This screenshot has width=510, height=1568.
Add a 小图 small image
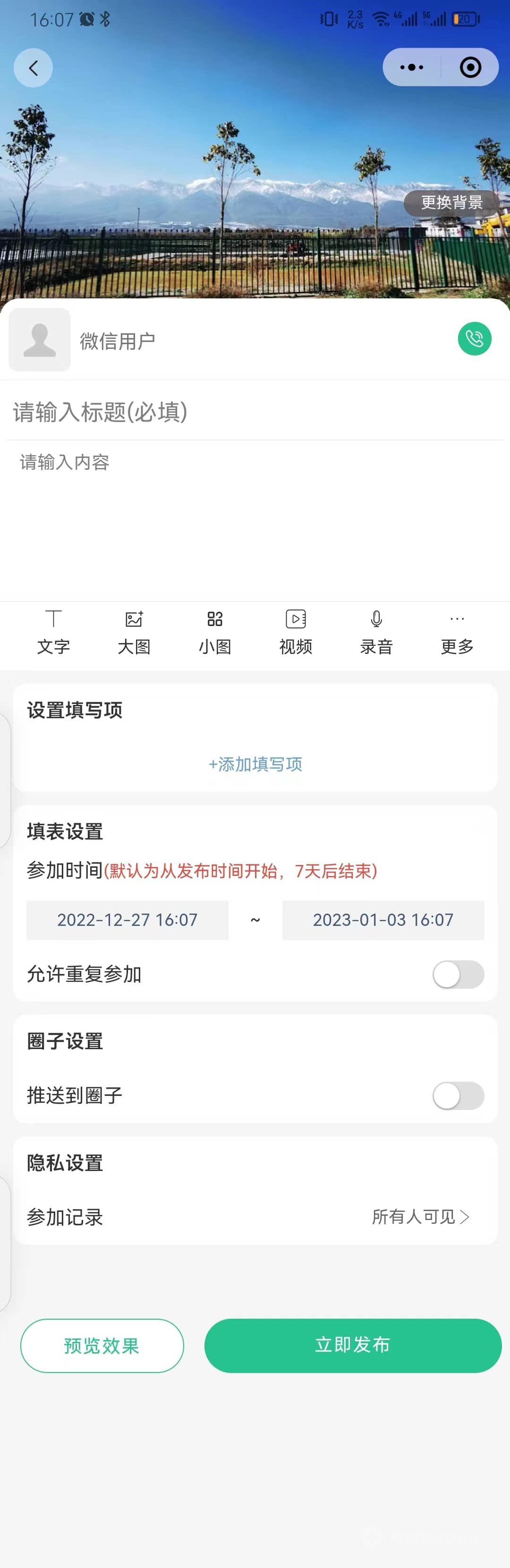click(215, 633)
